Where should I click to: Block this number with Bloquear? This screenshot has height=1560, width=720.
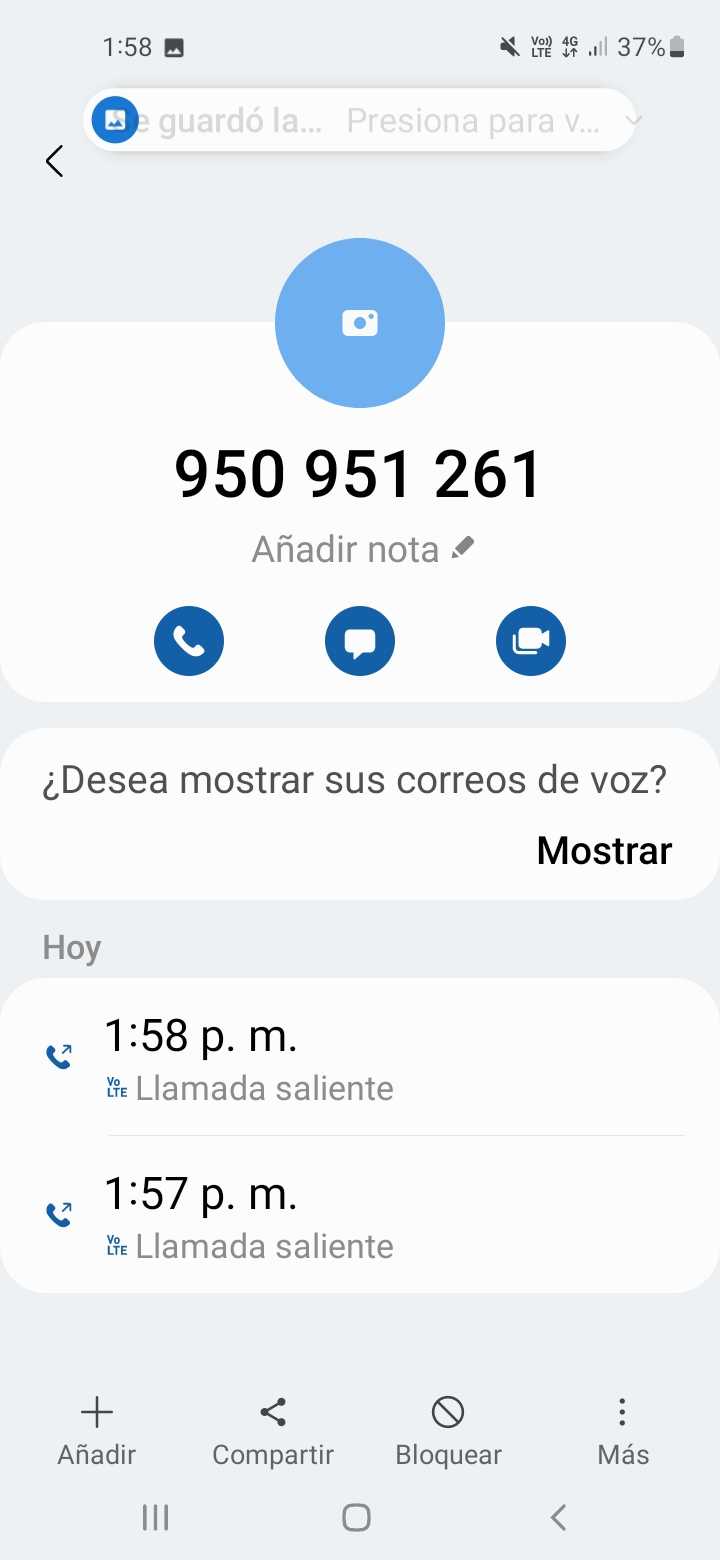tap(448, 1431)
